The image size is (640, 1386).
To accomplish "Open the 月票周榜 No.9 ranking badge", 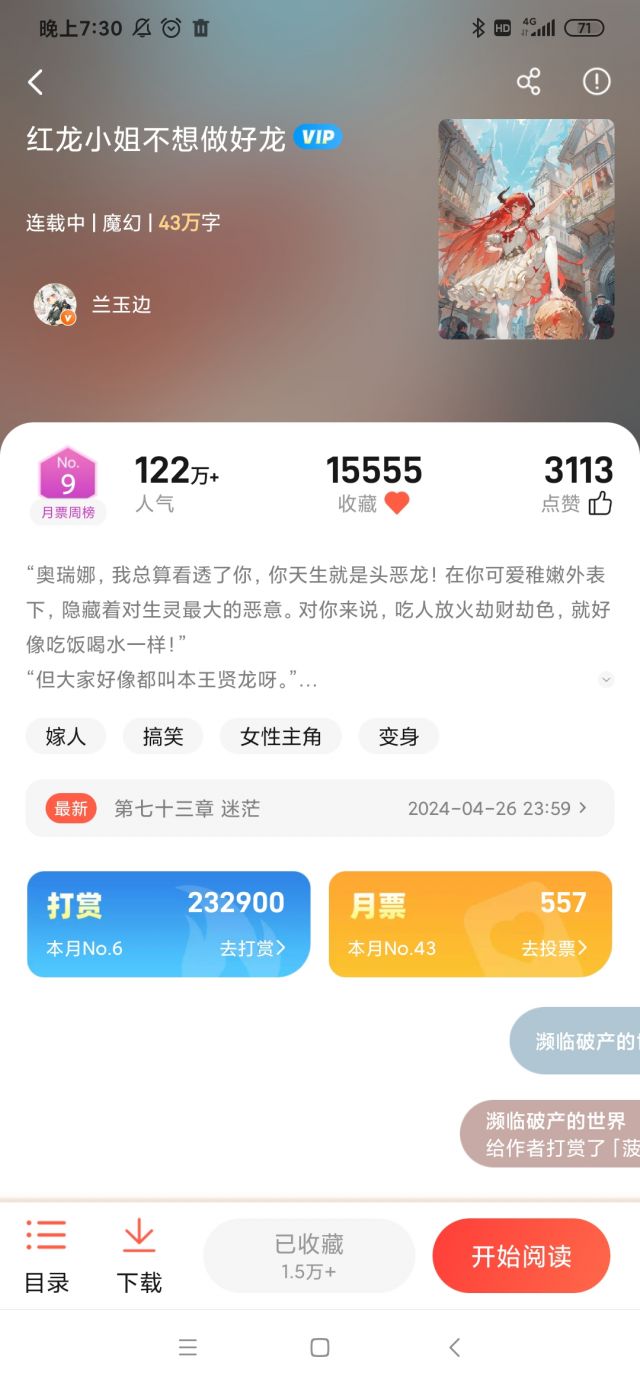I will pyautogui.click(x=68, y=485).
